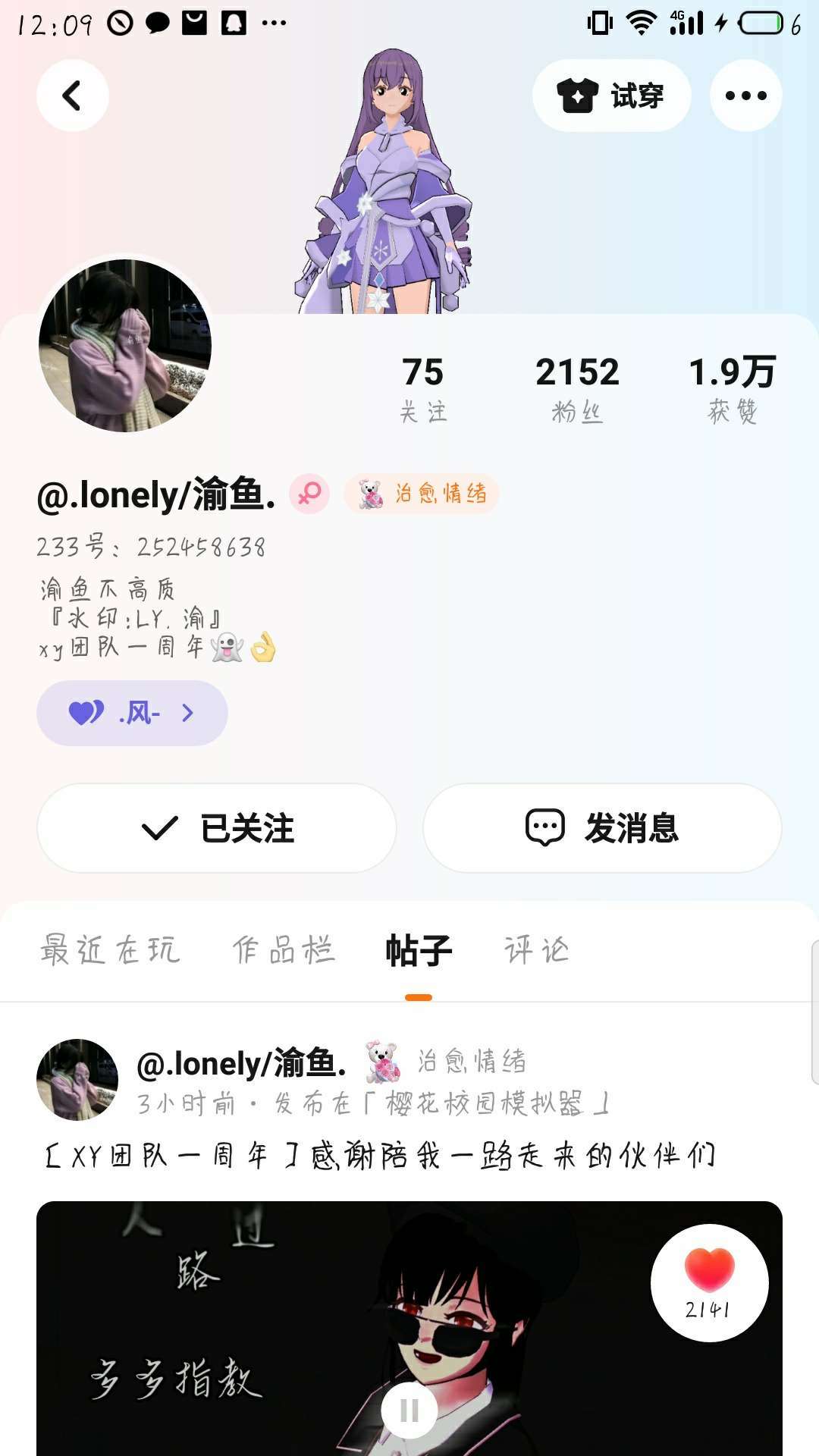This screenshot has width=819, height=1456.
Task: Switch to the 最近在玩 tab
Action: pos(111,950)
